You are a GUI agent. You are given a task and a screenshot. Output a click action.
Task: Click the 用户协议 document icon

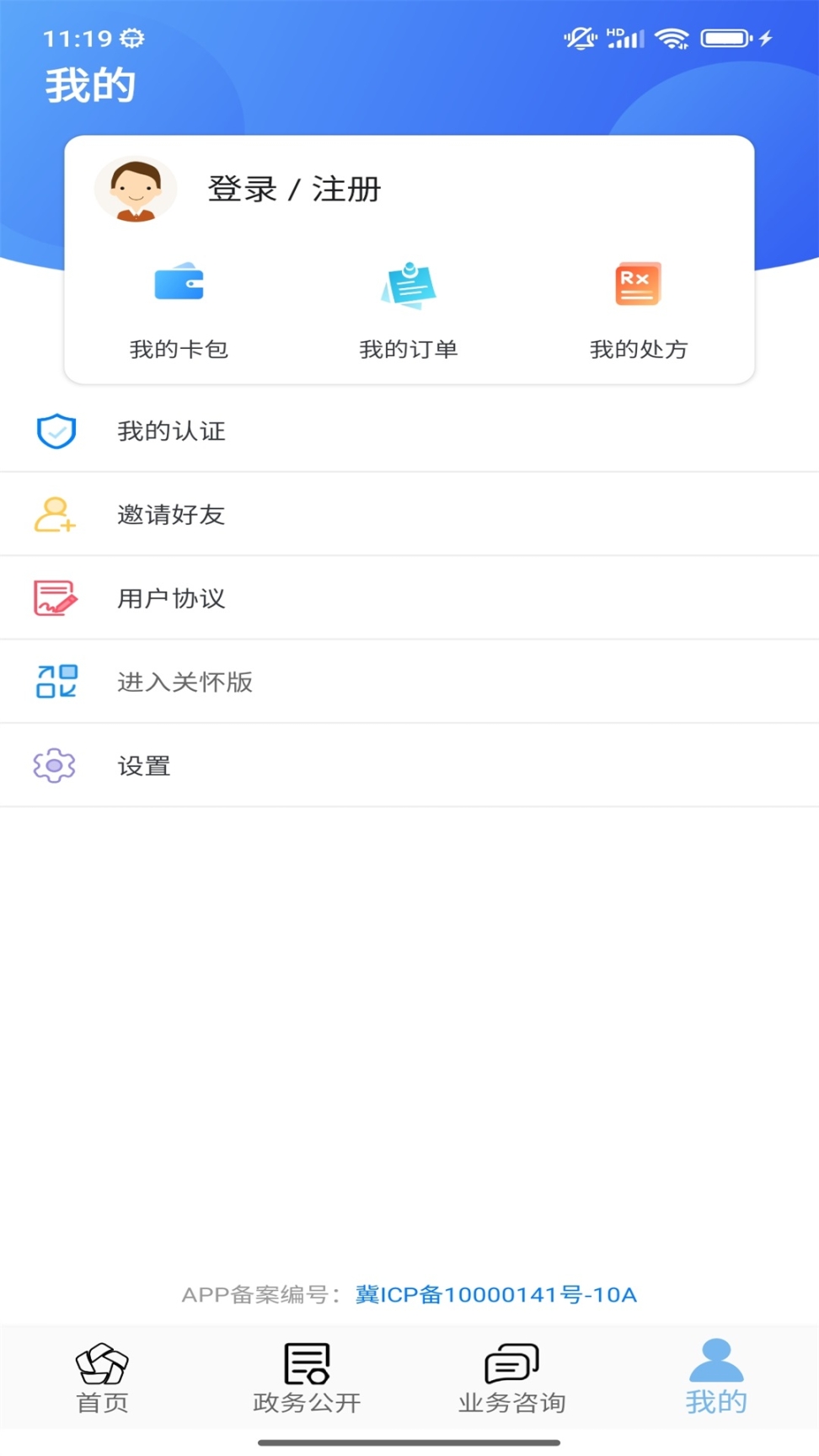(55, 597)
